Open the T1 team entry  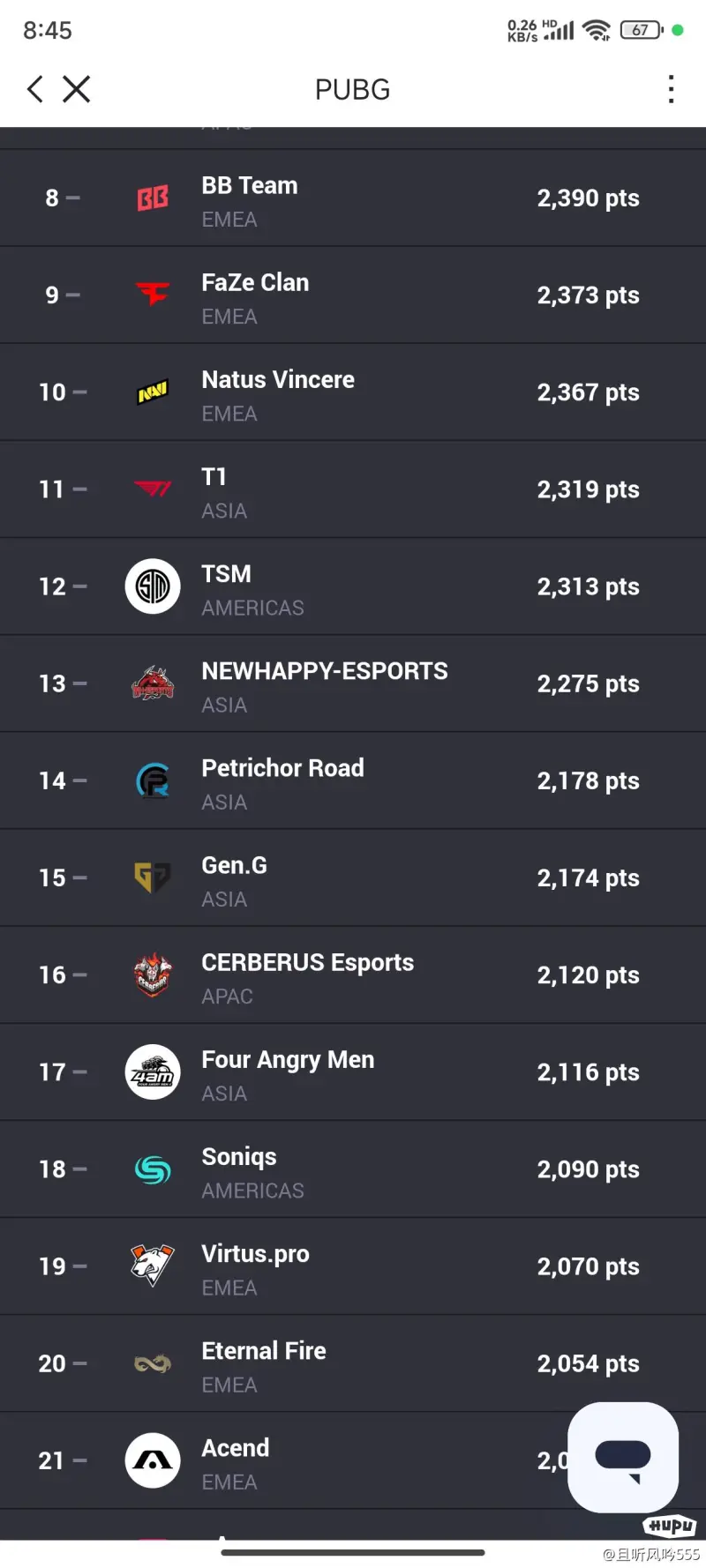353,489
